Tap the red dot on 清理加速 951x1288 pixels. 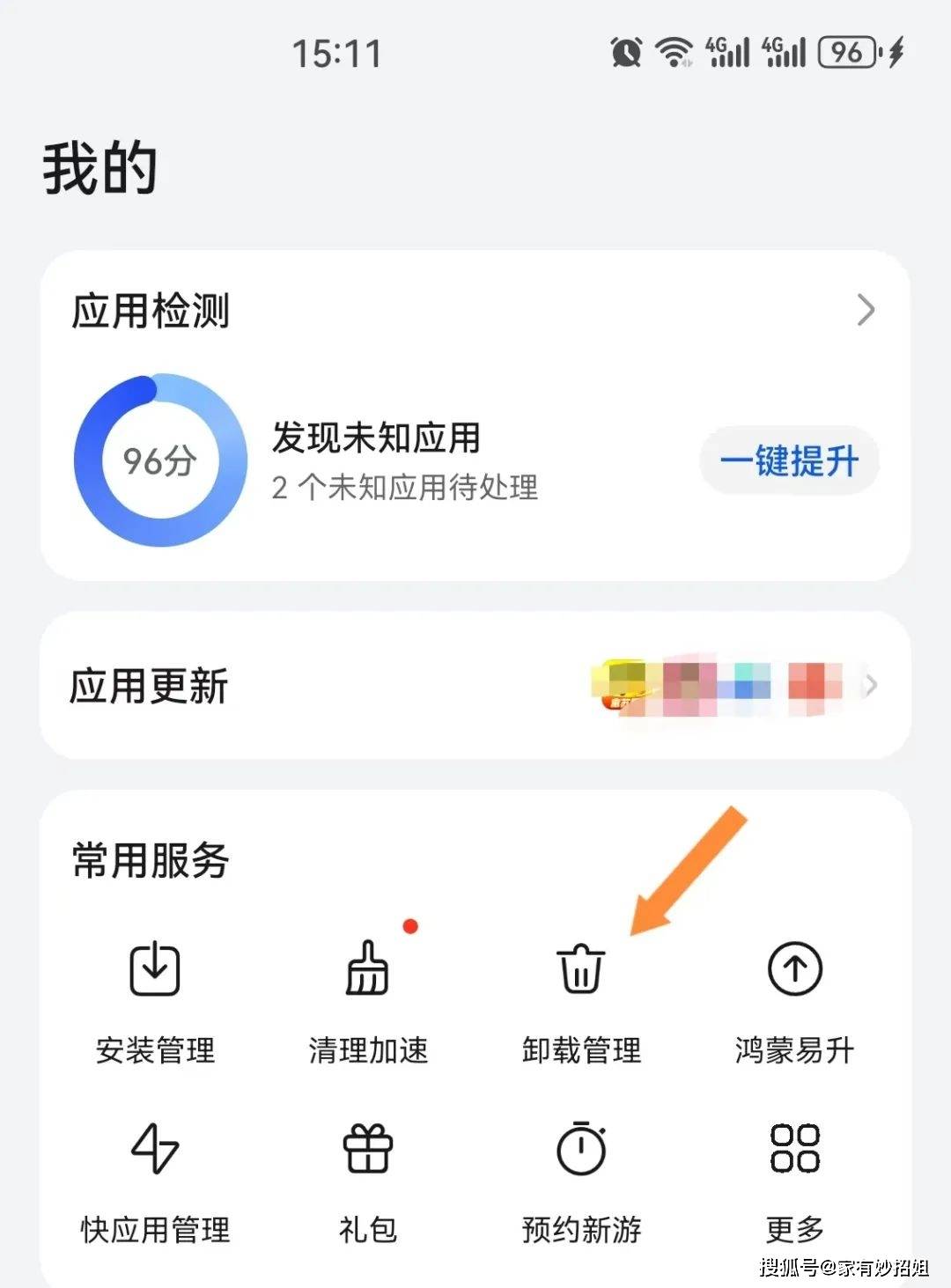click(x=410, y=925)
